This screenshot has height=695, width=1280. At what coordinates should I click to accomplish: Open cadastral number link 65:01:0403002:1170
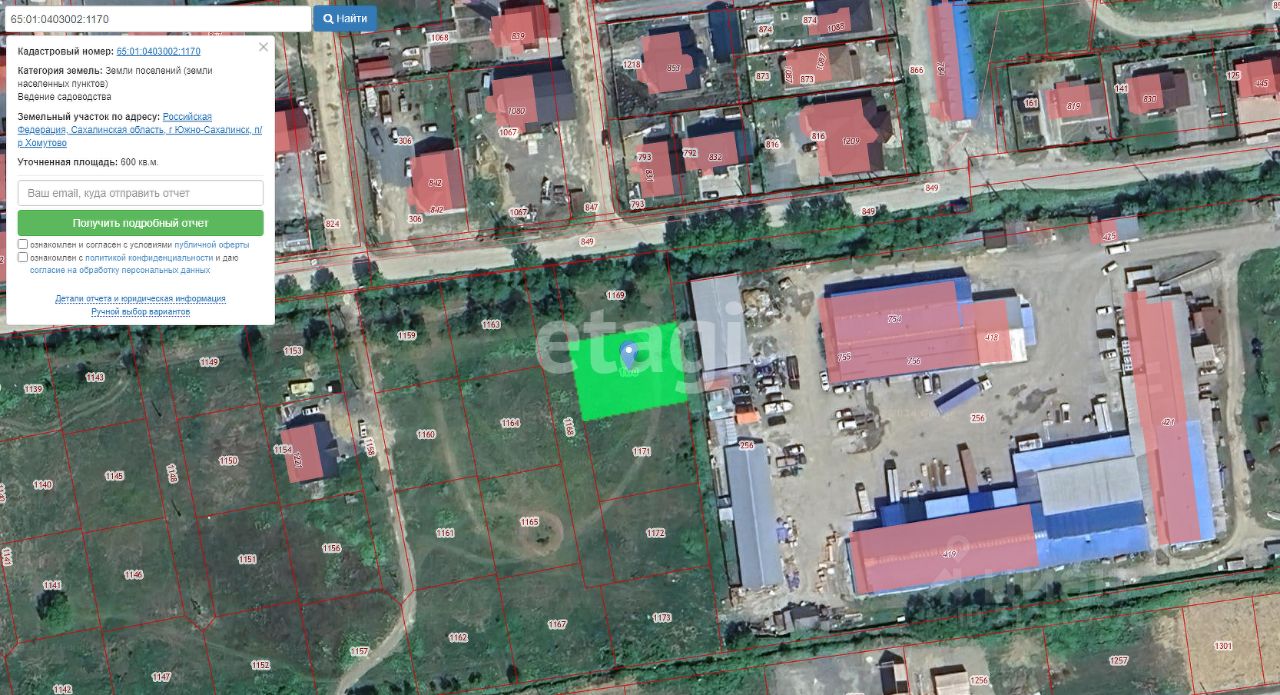pyautogui.click(x=158, y=51)
